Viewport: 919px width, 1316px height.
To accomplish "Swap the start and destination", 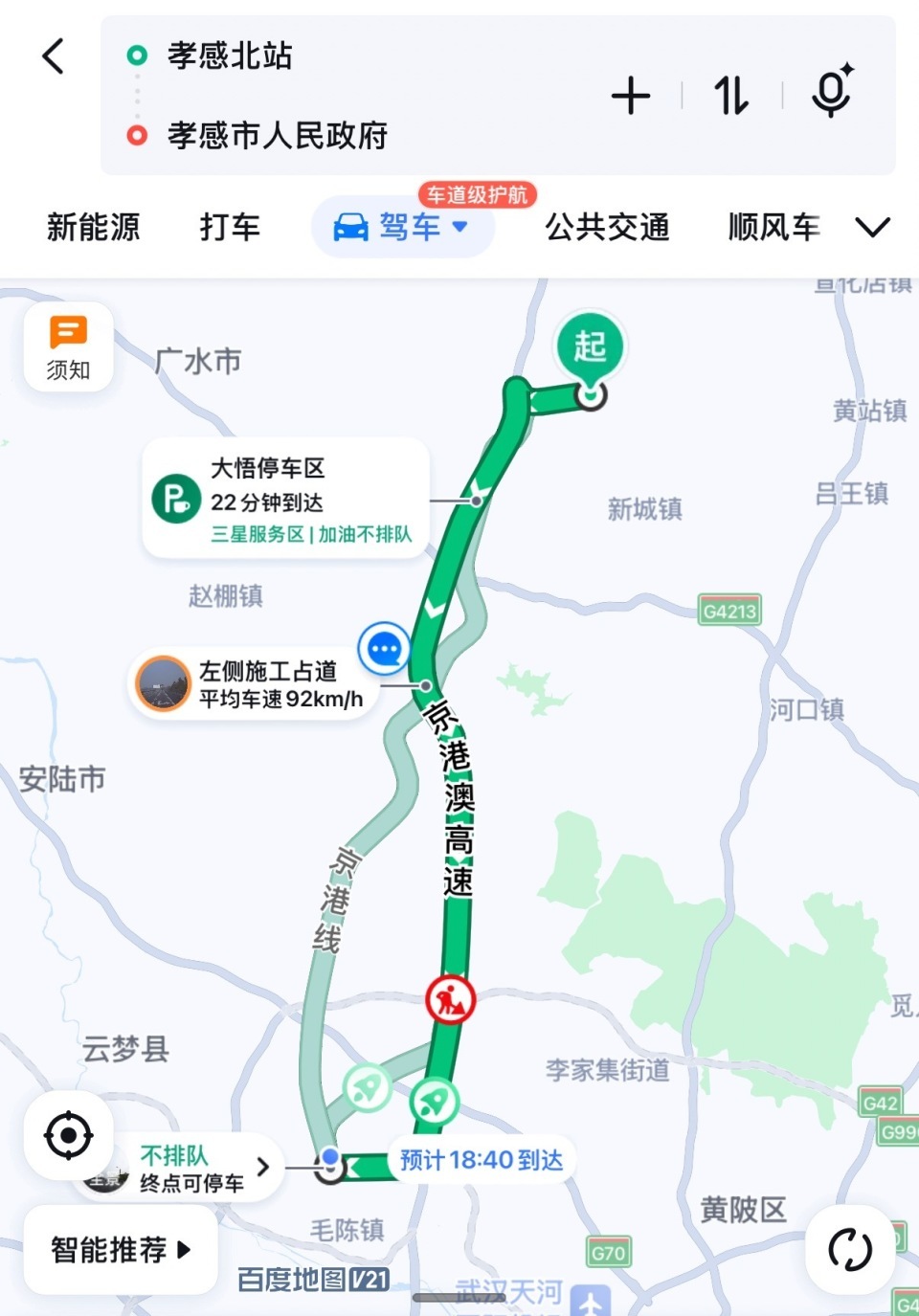I will pyautogui.click(x=732, y=96).
